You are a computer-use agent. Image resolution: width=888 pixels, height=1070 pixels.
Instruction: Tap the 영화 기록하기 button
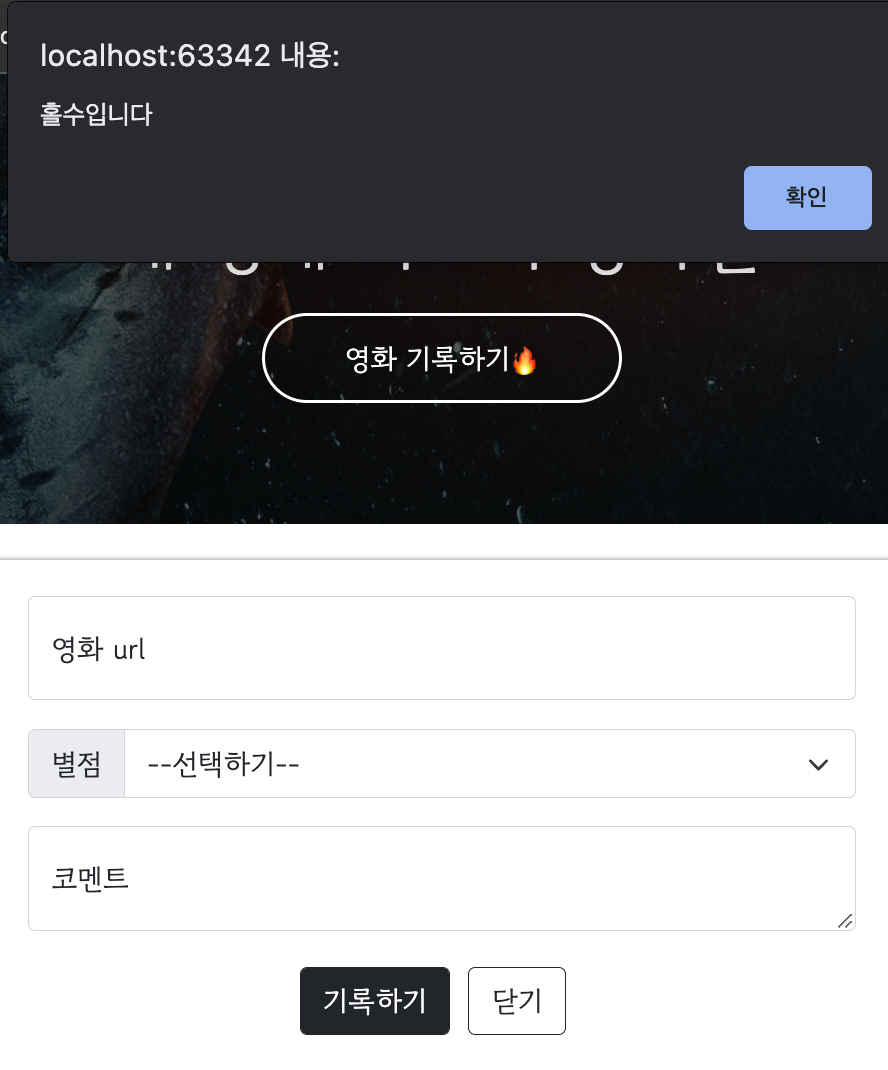[x=441, y=358]
